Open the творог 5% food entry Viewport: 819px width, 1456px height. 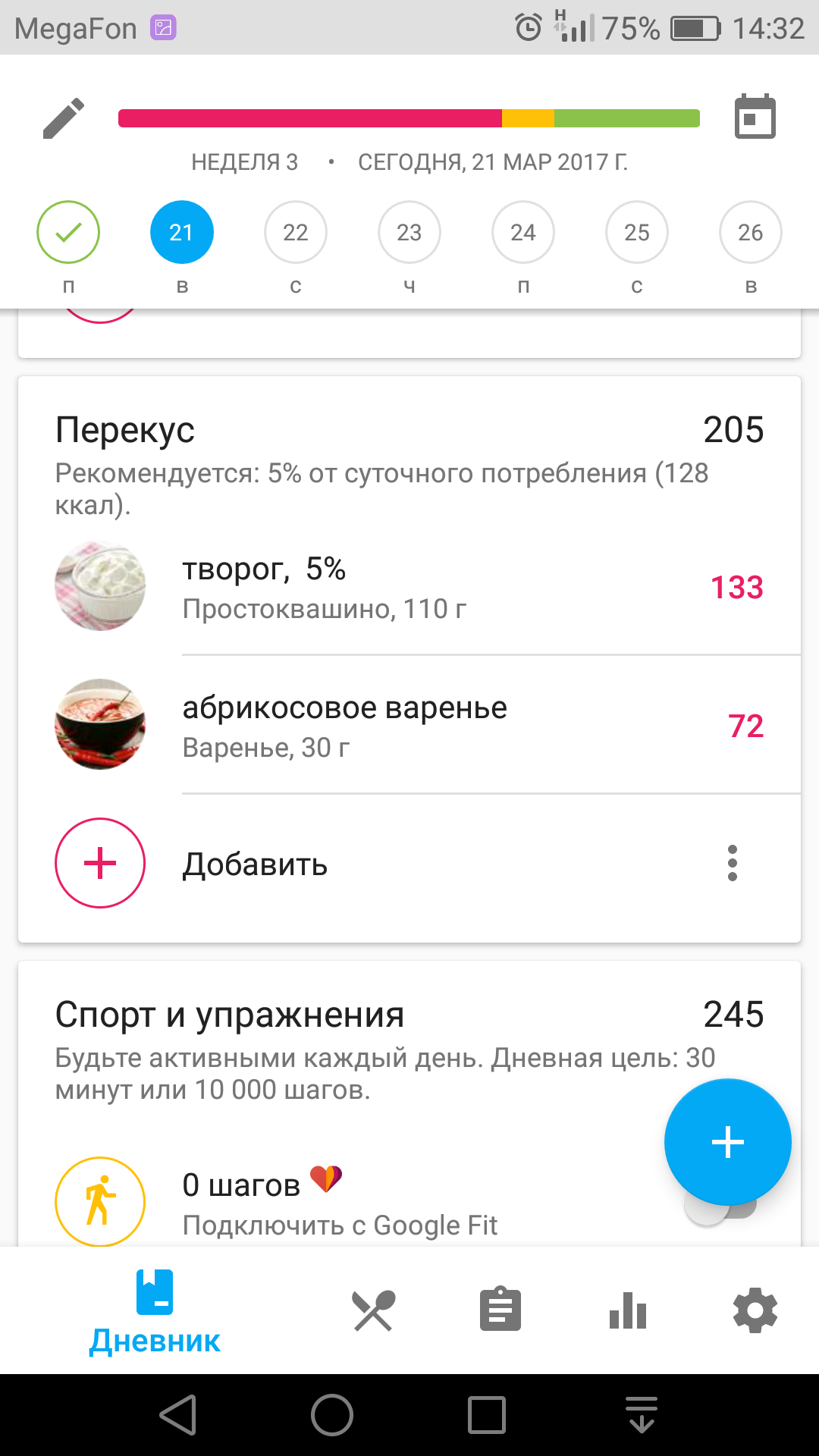click(x=409, y=587)
